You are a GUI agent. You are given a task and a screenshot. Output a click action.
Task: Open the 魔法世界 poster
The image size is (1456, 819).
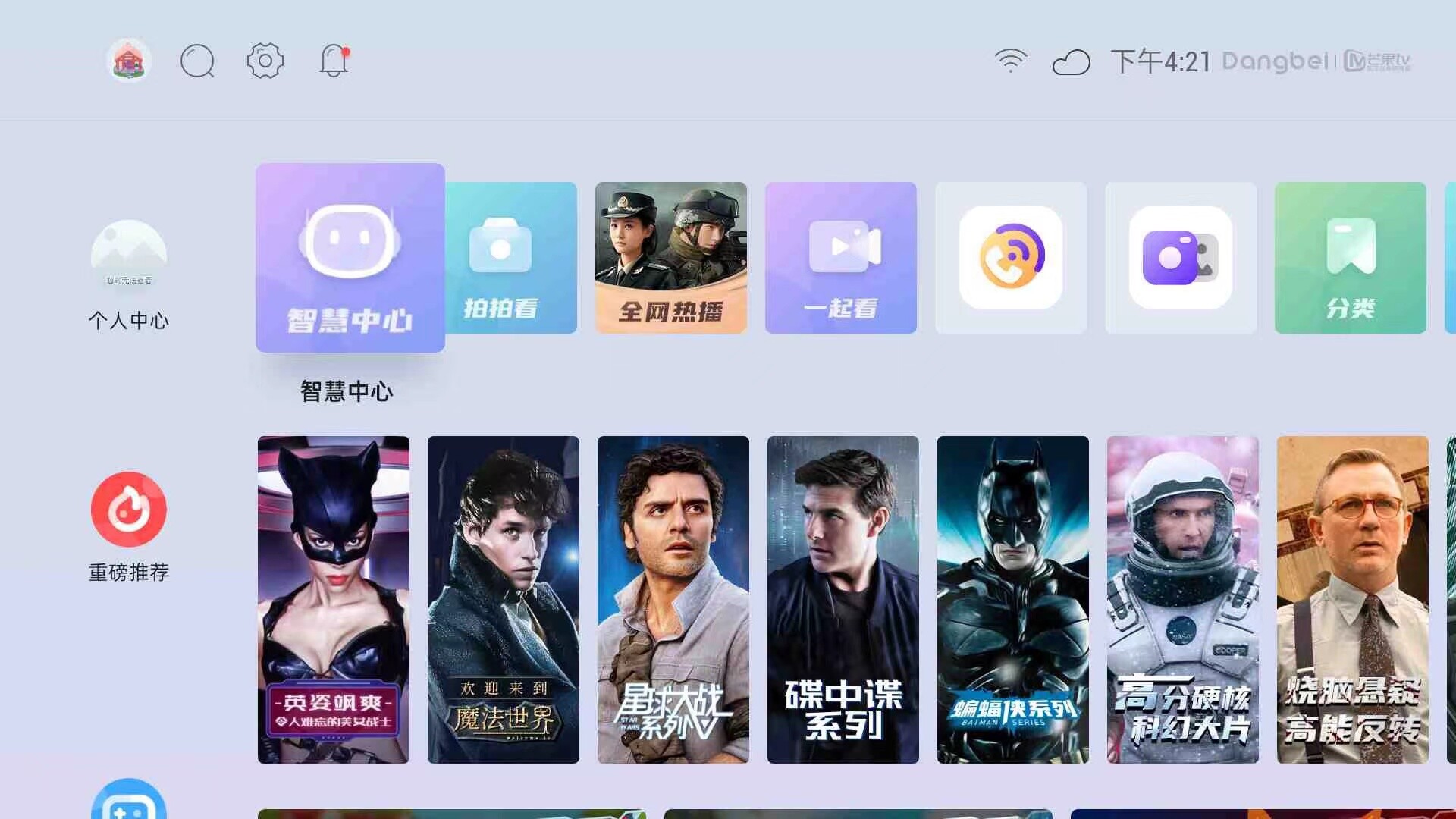coord(503,599)
